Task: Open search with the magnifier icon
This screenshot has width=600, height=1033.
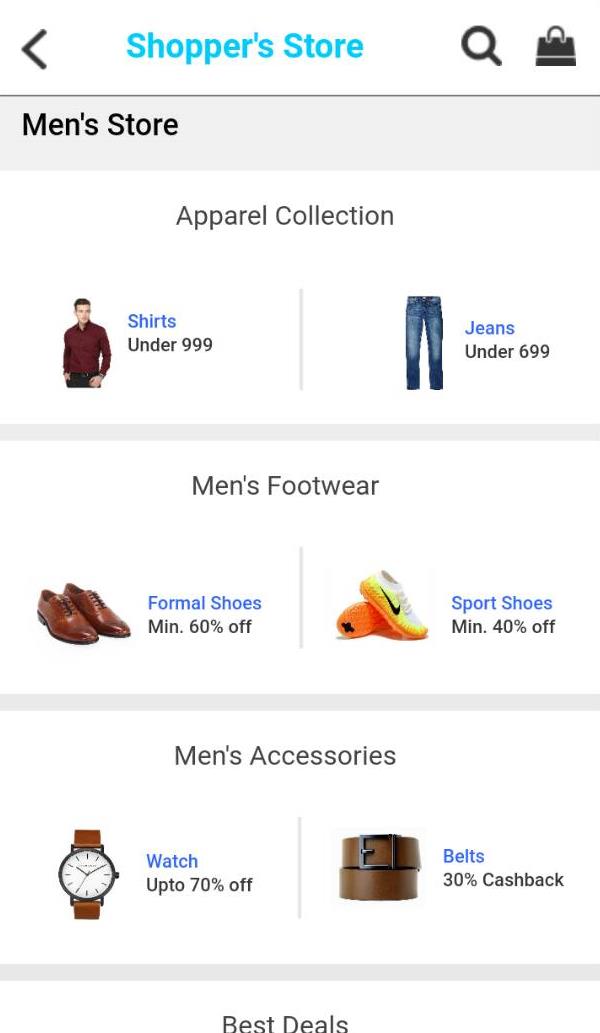Action: tap(481, 47)
